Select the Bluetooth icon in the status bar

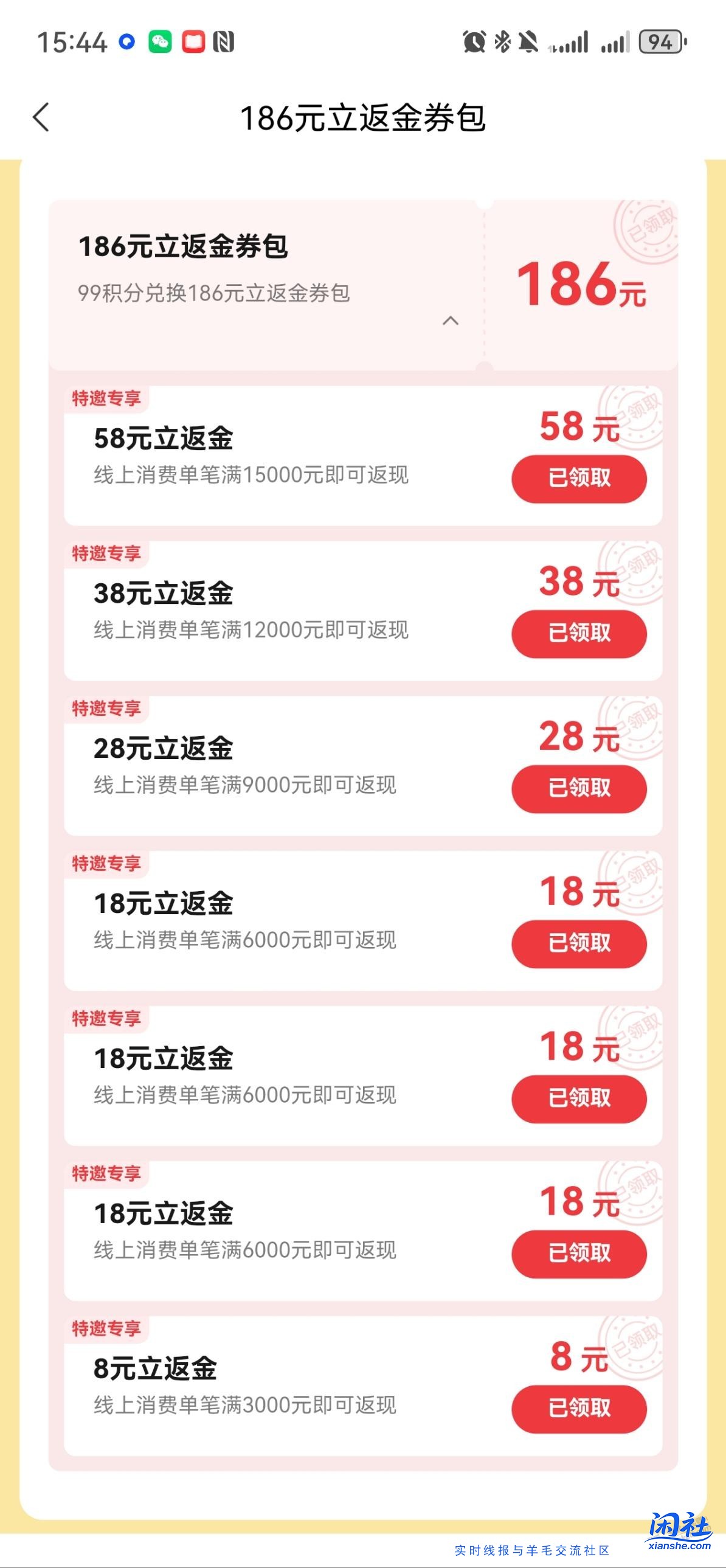pyautogui.click(x=502, y=40)
